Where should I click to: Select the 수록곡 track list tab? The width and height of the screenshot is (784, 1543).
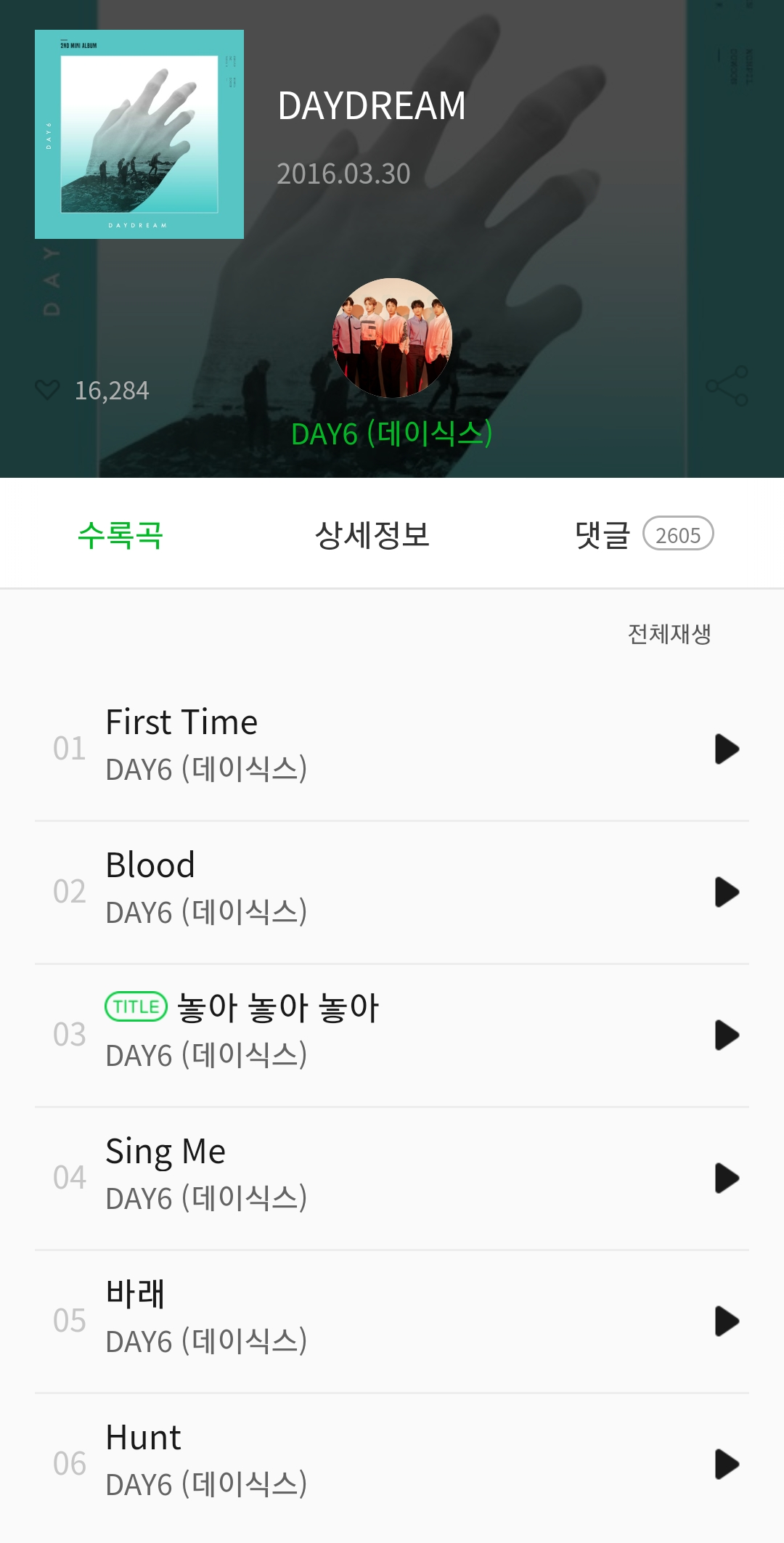[122, 534]
